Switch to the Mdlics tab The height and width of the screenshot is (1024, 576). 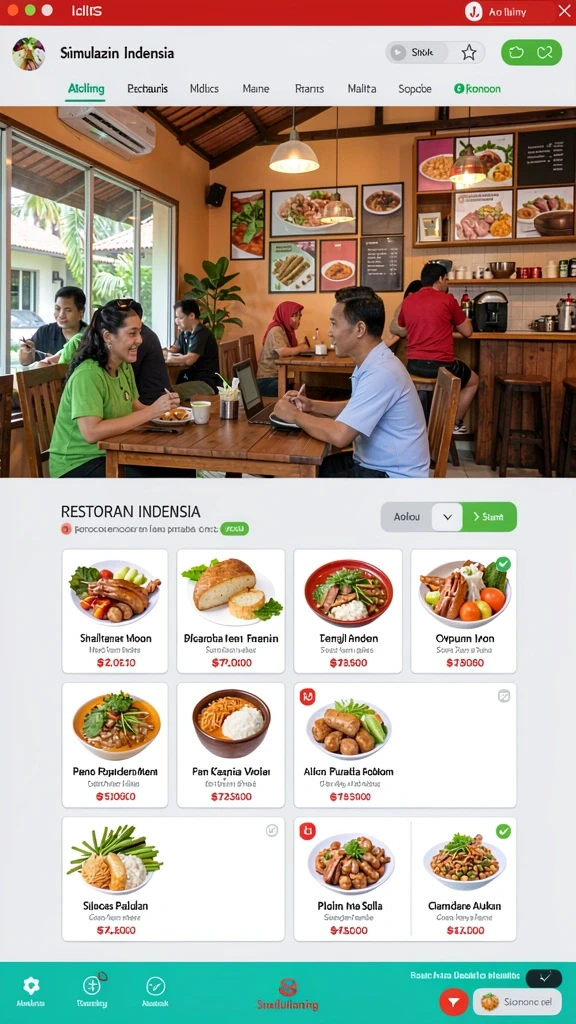click(204, 89)
